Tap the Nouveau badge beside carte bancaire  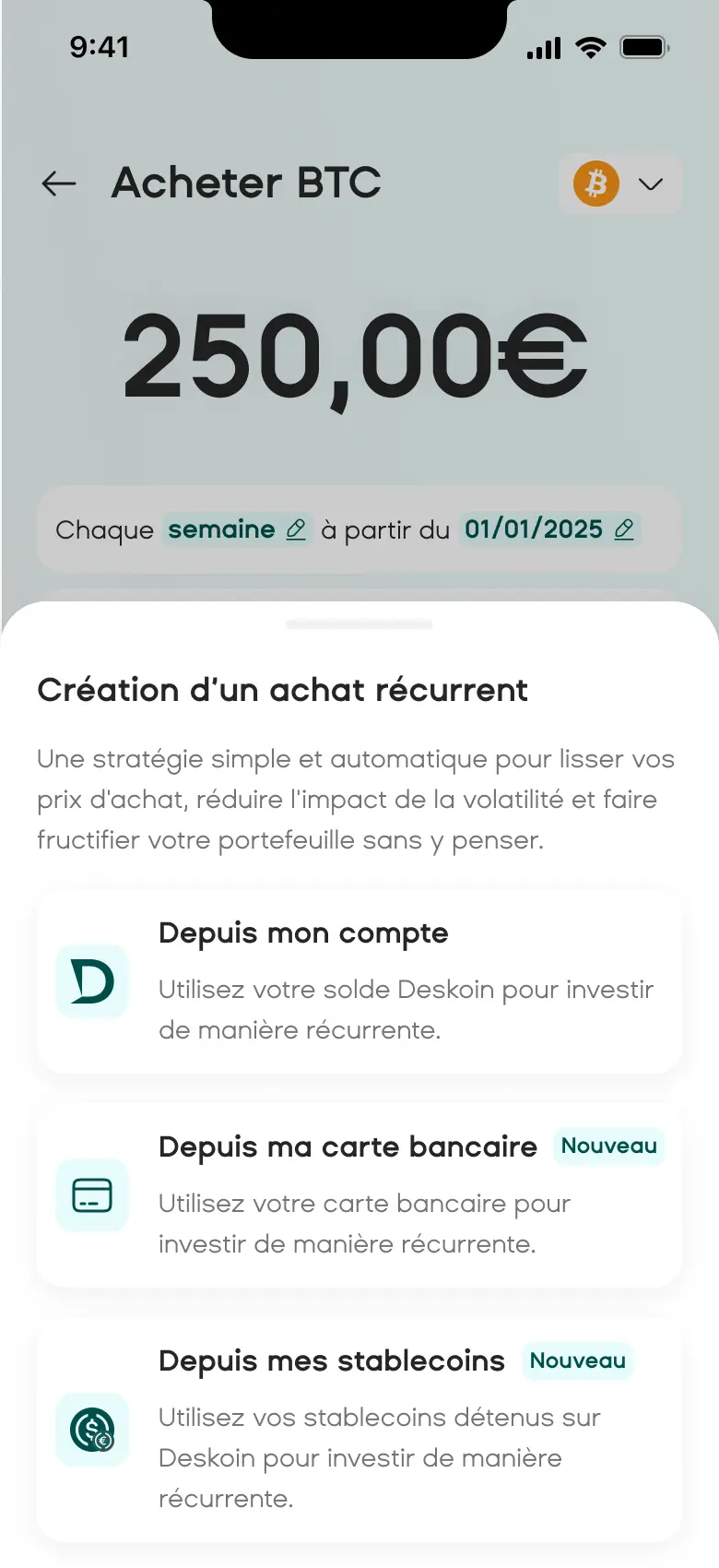[x=609, y=1146]
